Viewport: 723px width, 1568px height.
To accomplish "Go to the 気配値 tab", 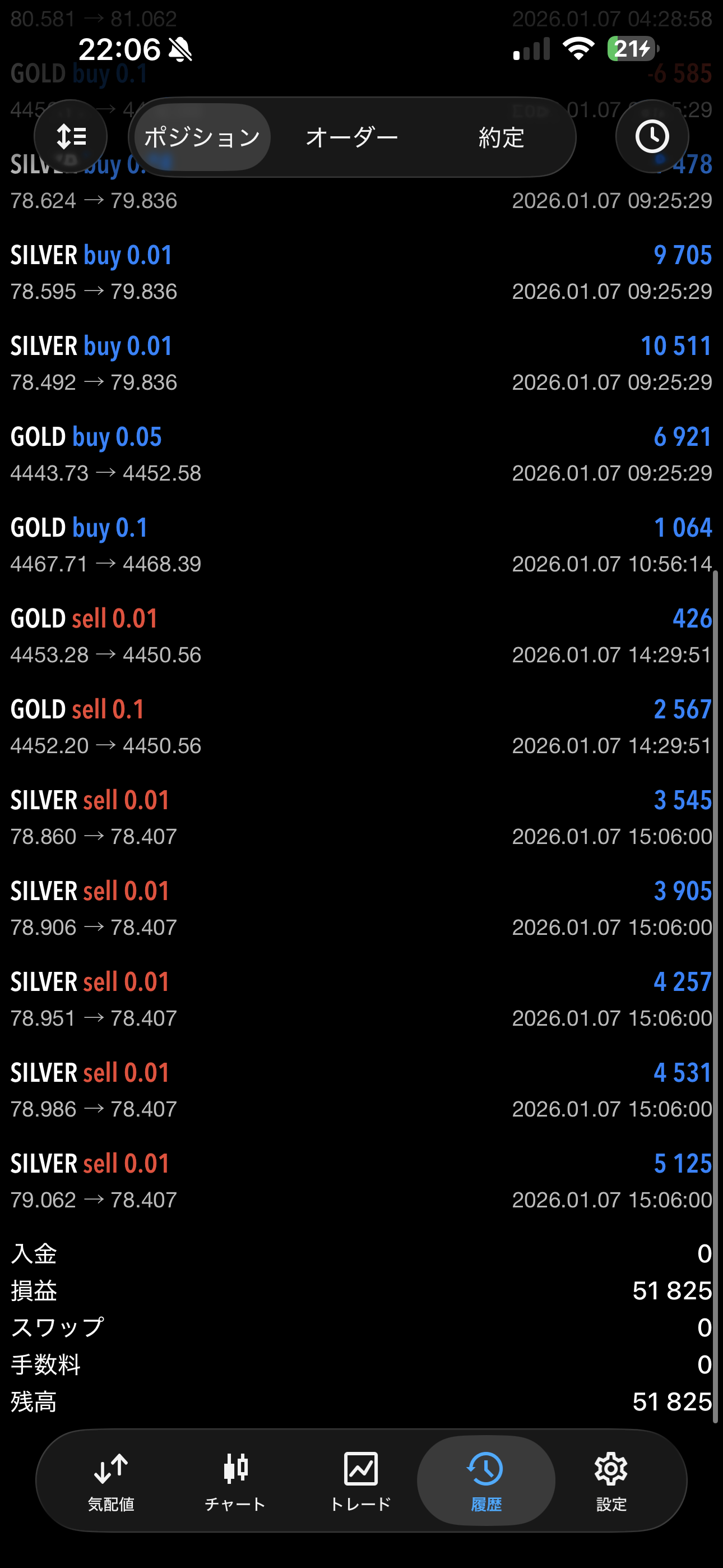I will pos(111,1481).
